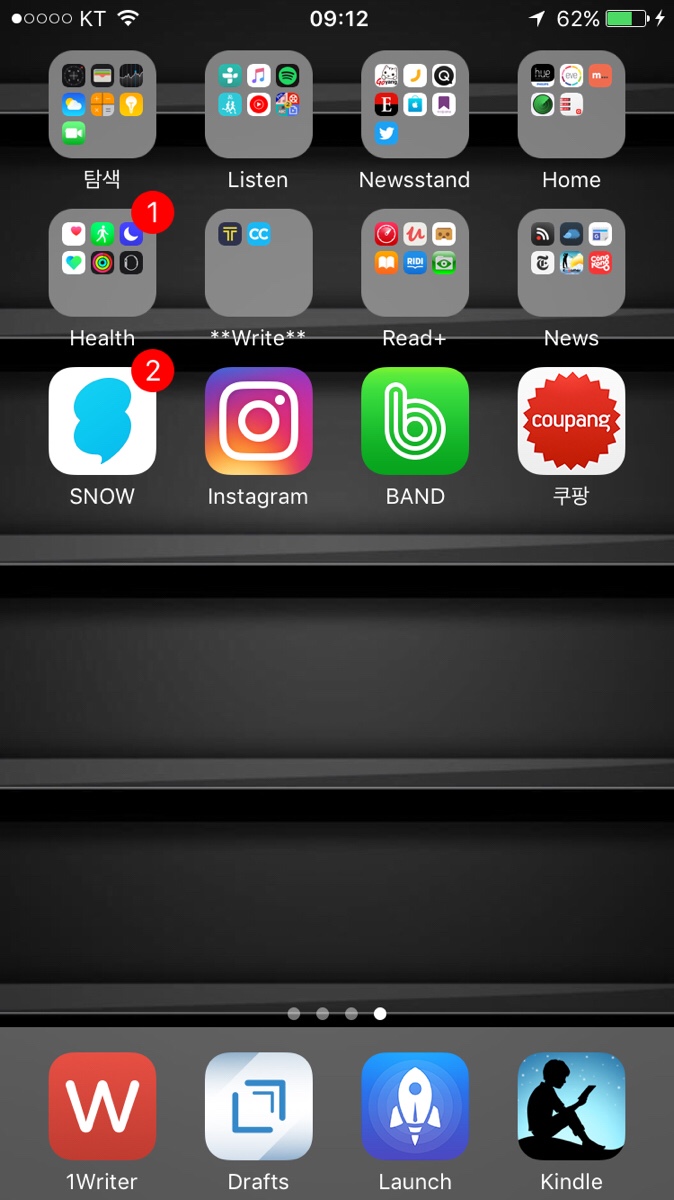674x1200 pixels.
Task: Open 1Writer from the dock
Action: 102,1106
